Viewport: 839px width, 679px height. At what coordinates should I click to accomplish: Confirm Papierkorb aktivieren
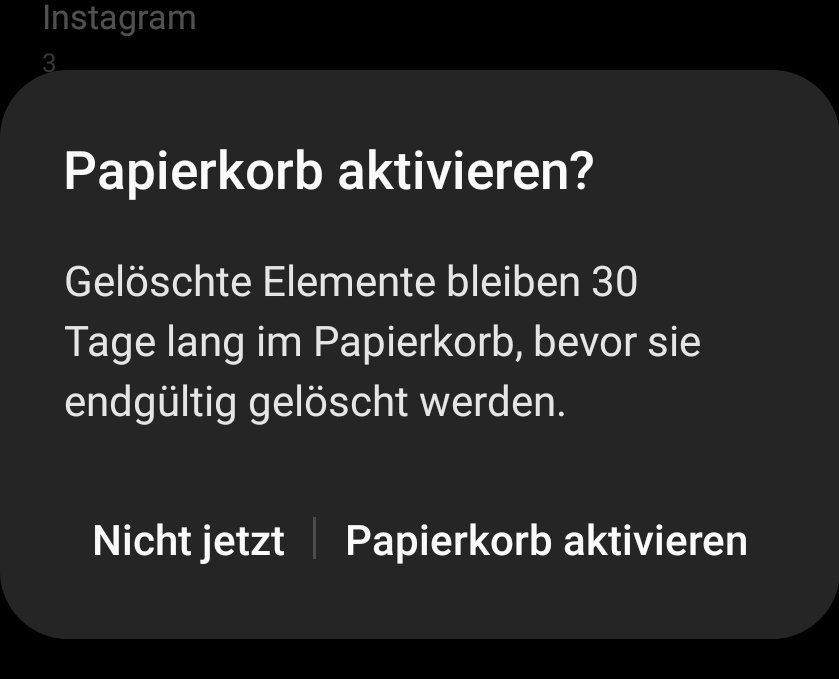coord(546,541)
